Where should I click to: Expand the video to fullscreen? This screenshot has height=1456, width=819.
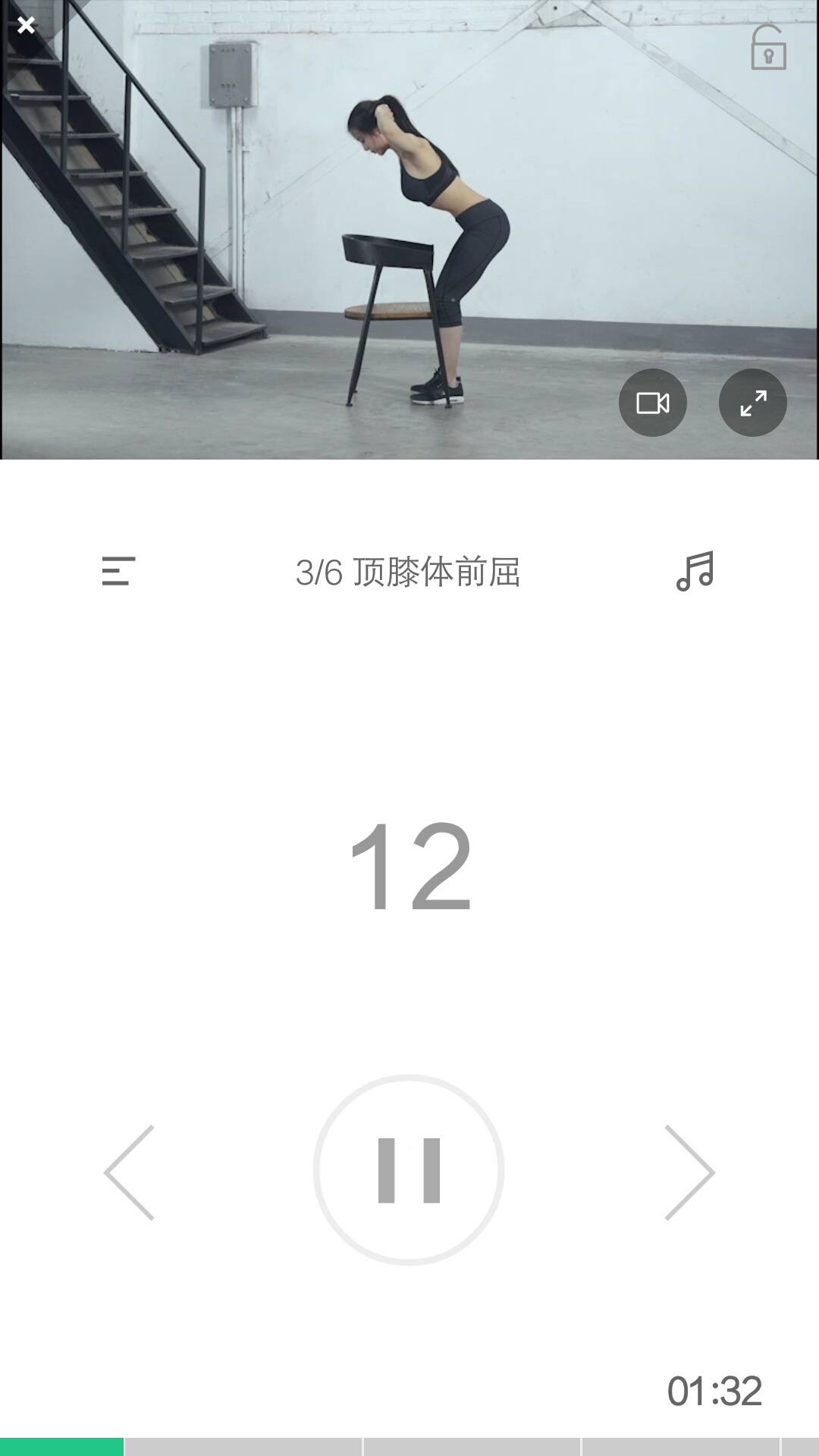[752, 403]
